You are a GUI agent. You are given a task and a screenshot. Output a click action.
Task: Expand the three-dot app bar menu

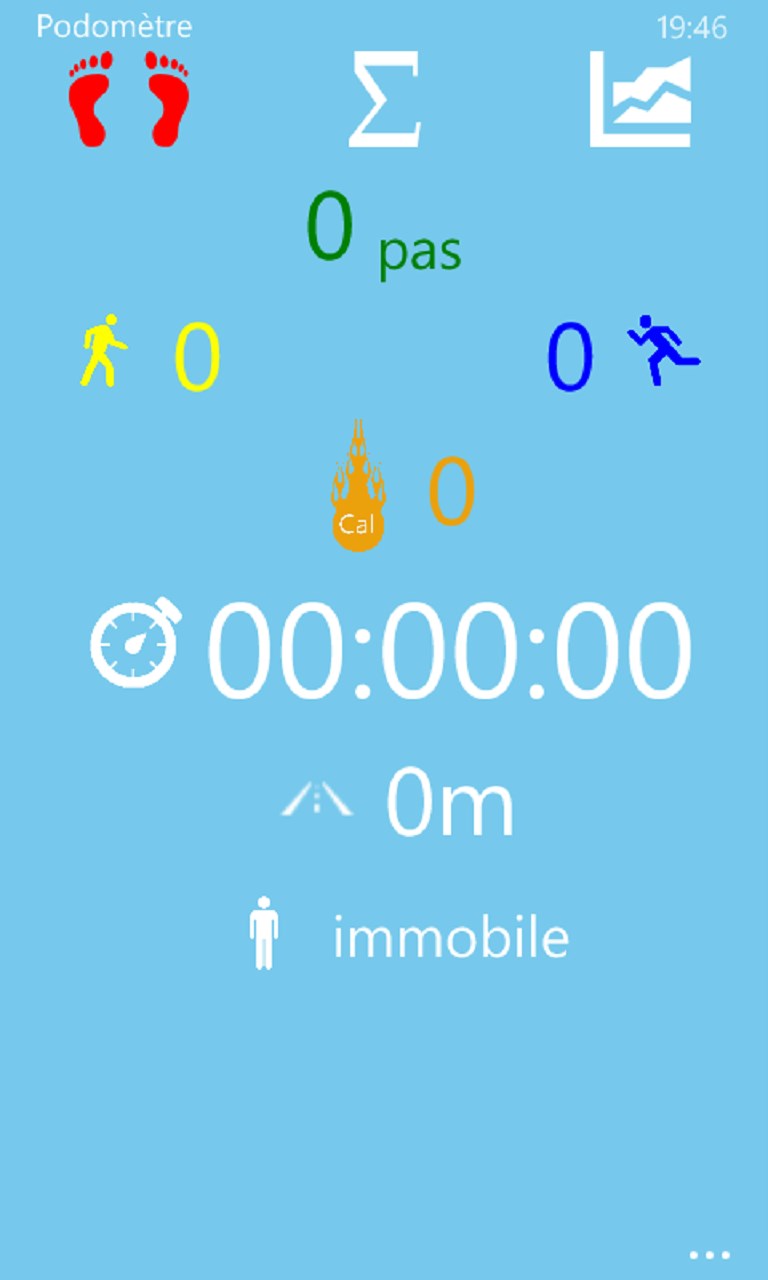point(710,1254)
